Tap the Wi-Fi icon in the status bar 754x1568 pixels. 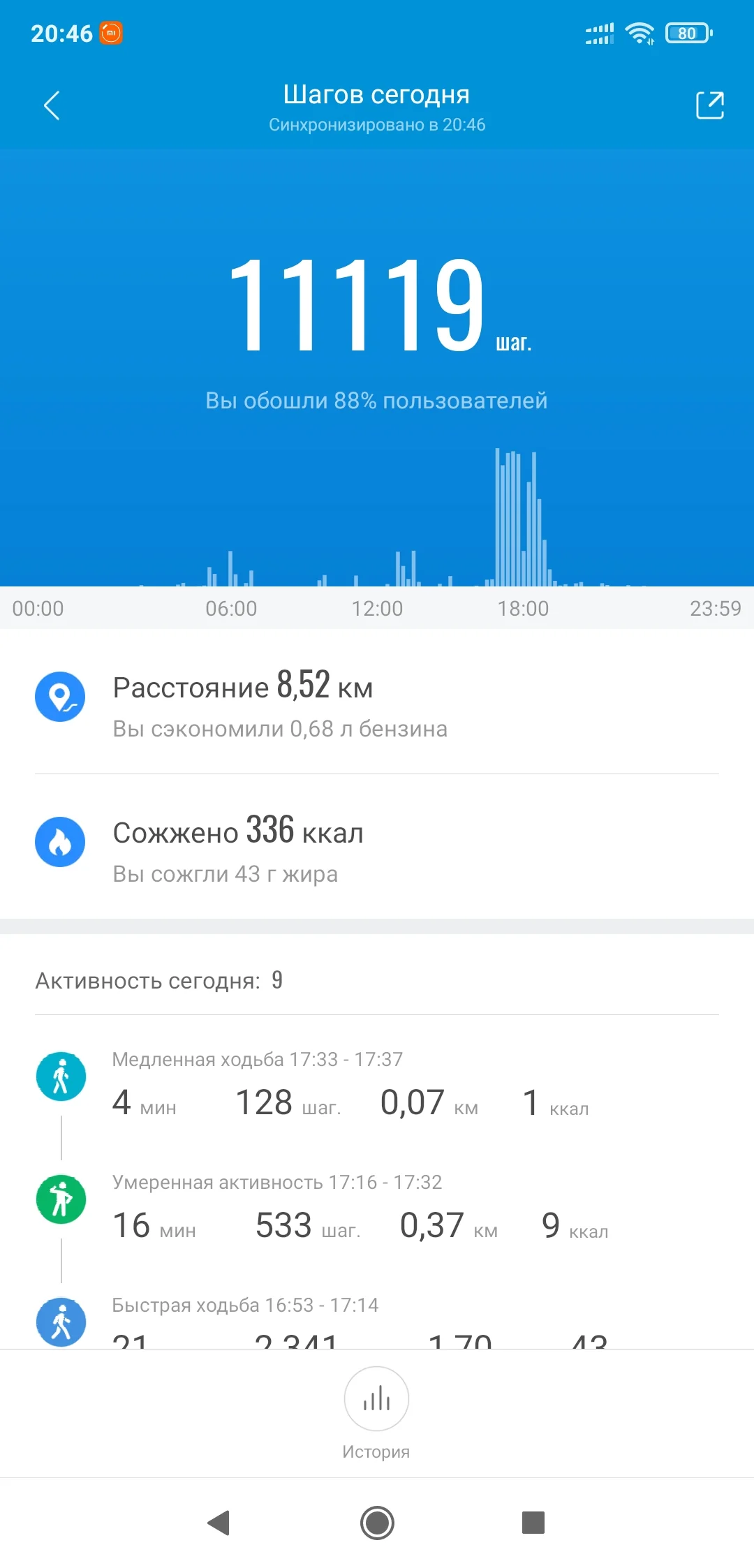pos(639,31)
